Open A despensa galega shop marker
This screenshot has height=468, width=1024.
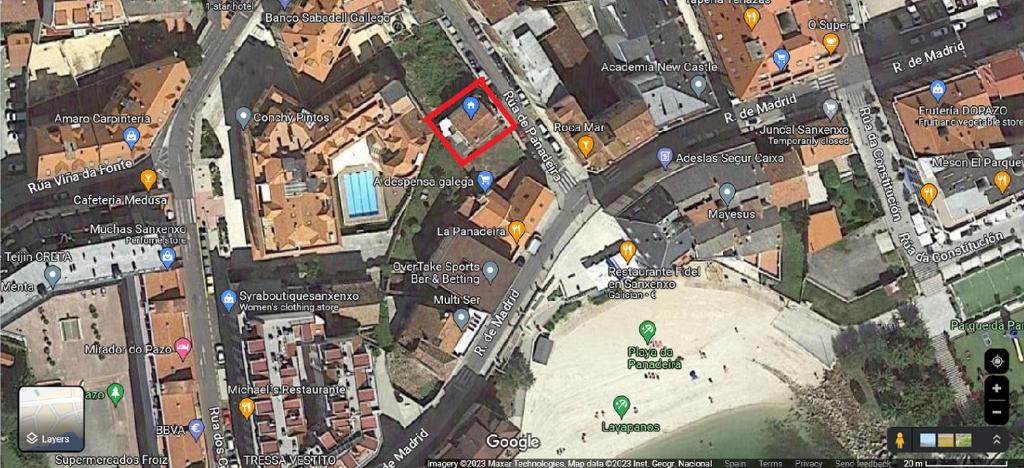pos(485,181)
